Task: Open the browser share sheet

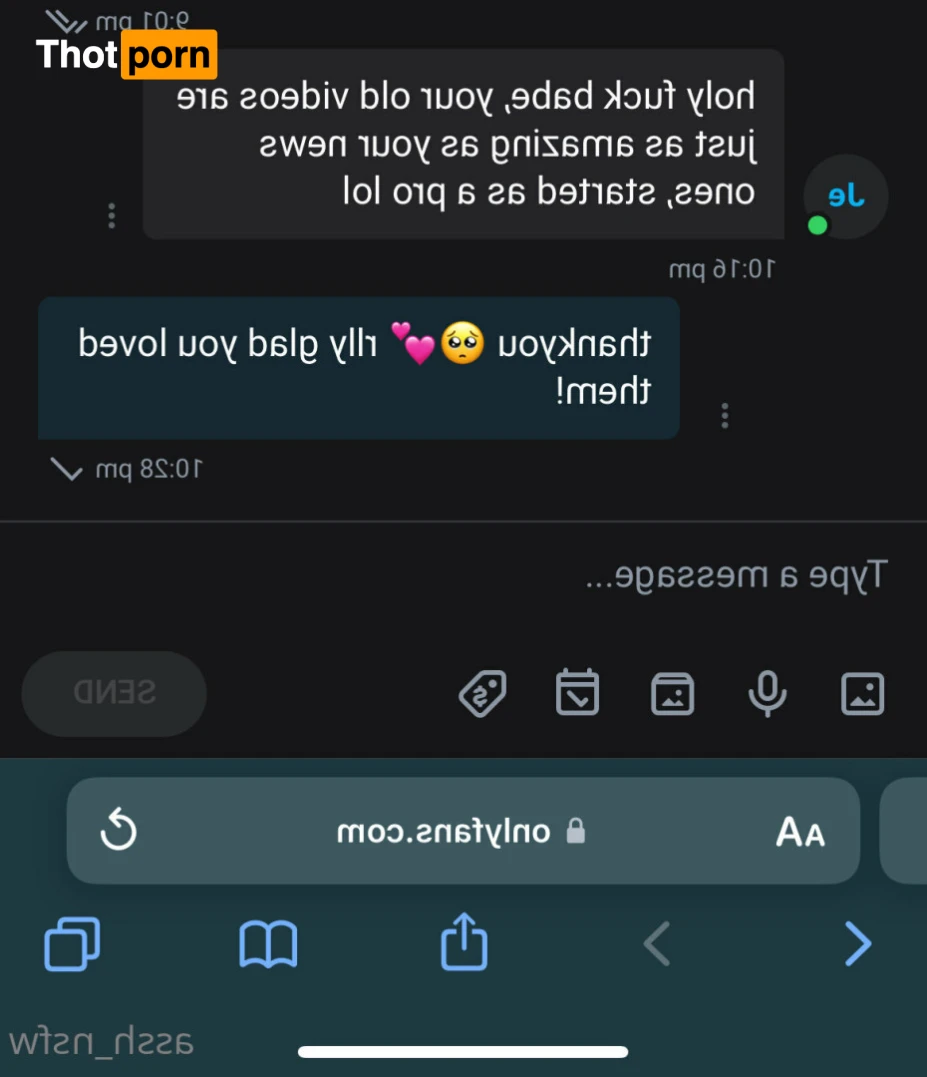Action: pyautogui.click(x=464, y=942)
